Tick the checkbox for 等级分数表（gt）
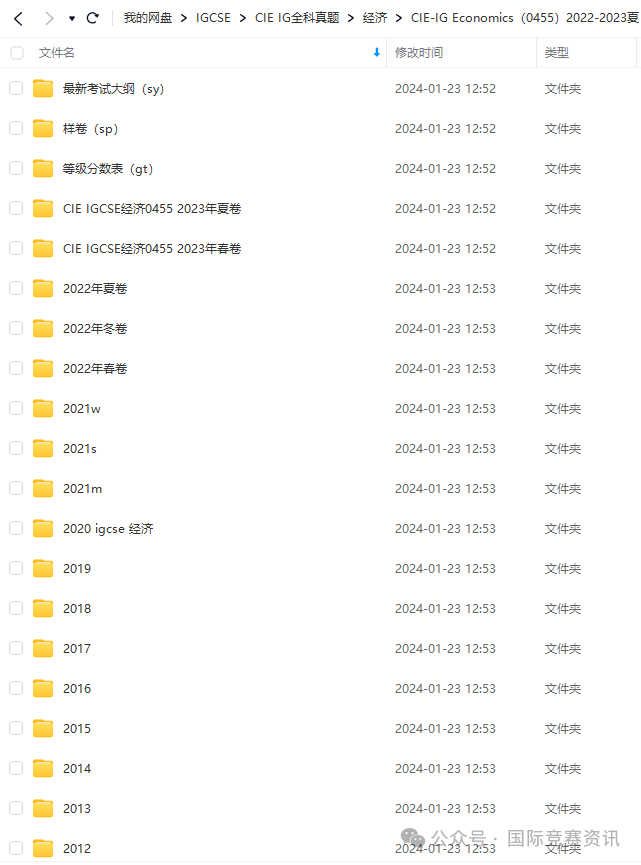Screen dimensions: 641x865 tap(16, 168)
